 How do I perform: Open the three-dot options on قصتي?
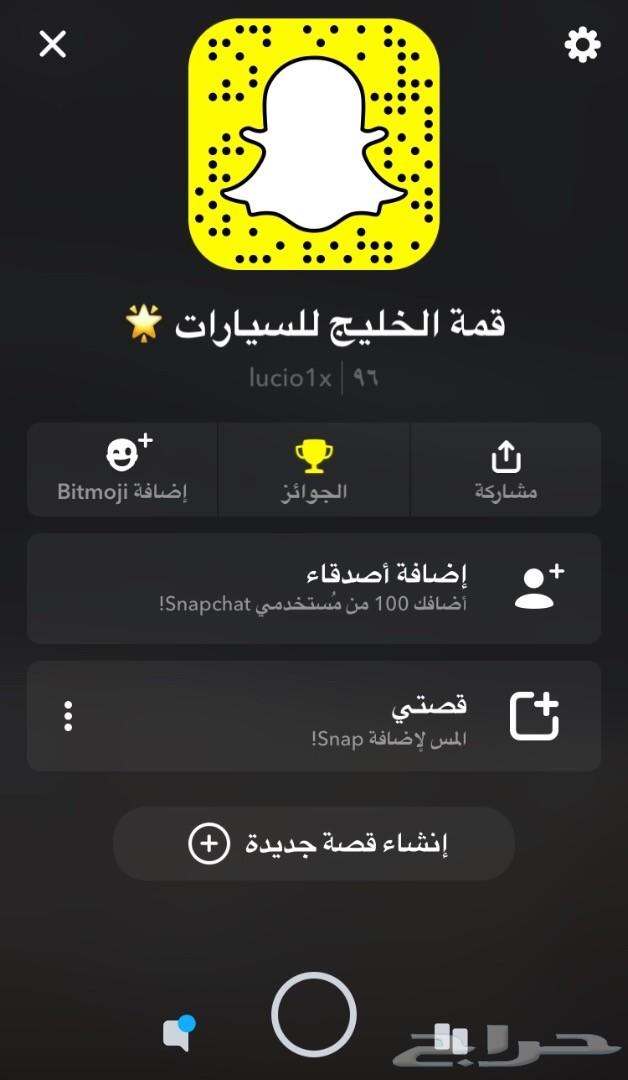click(x=68, y=716)
